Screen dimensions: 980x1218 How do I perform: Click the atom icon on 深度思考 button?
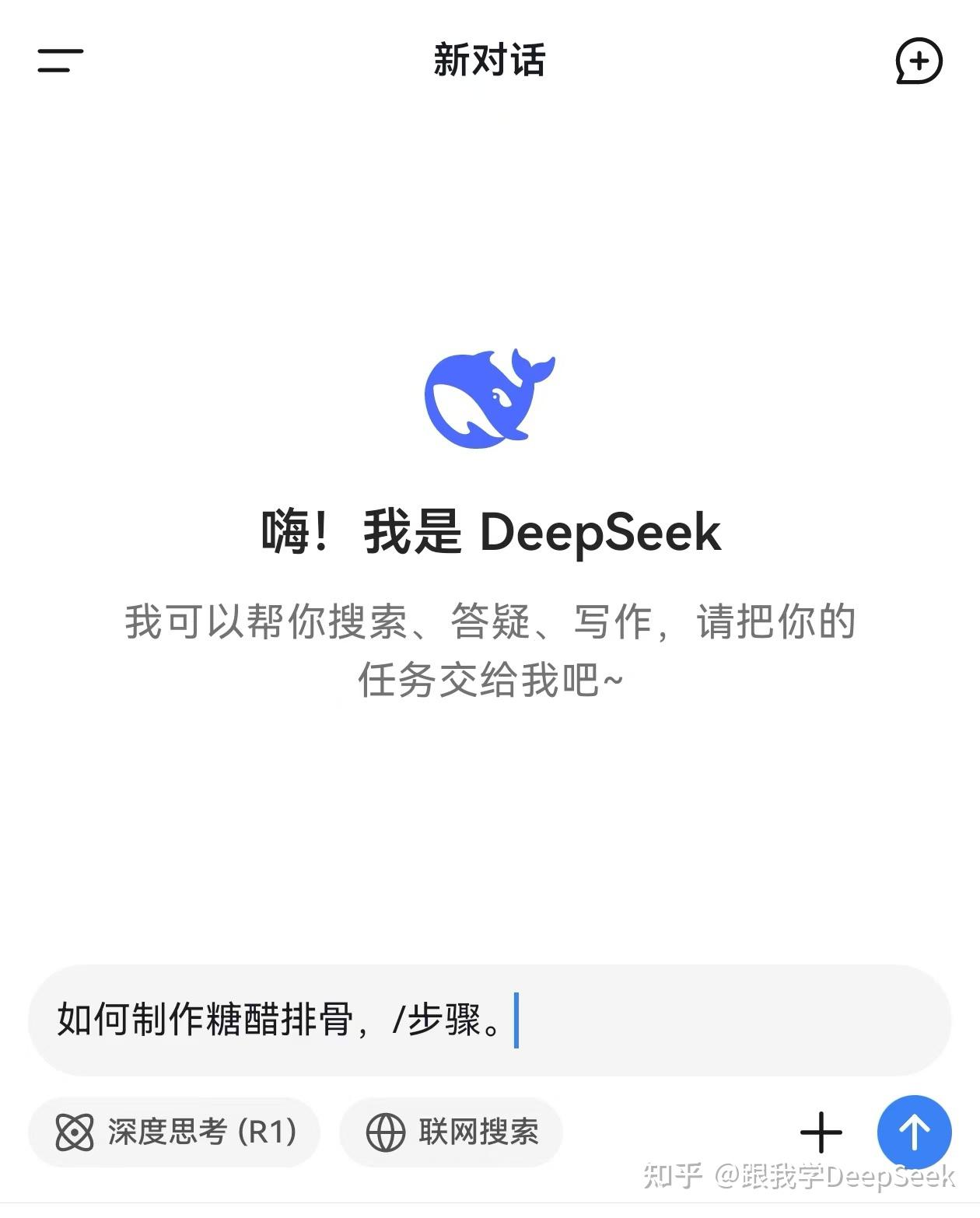pyautogui.click(x=75, y=1133)
